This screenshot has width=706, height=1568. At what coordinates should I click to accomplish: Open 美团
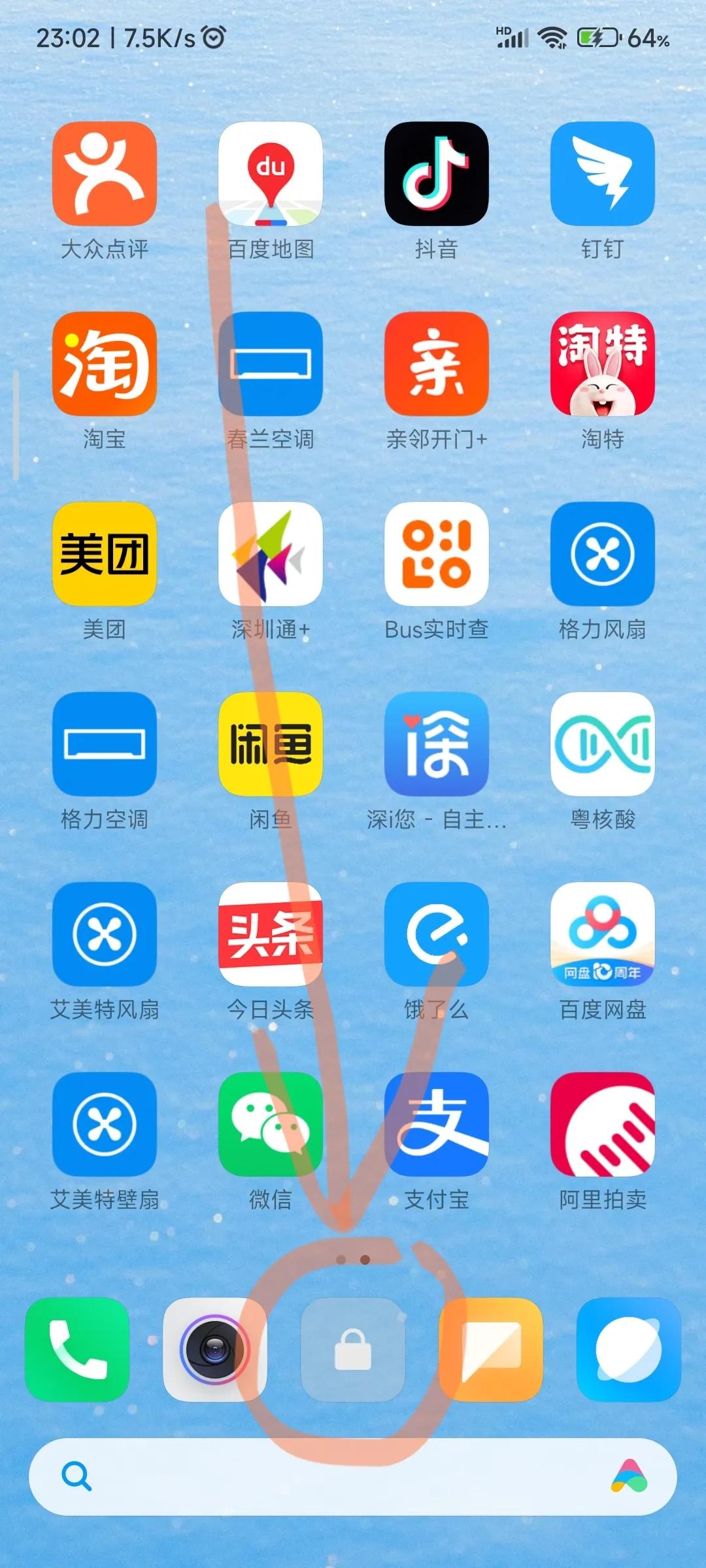tap(105, 554)
